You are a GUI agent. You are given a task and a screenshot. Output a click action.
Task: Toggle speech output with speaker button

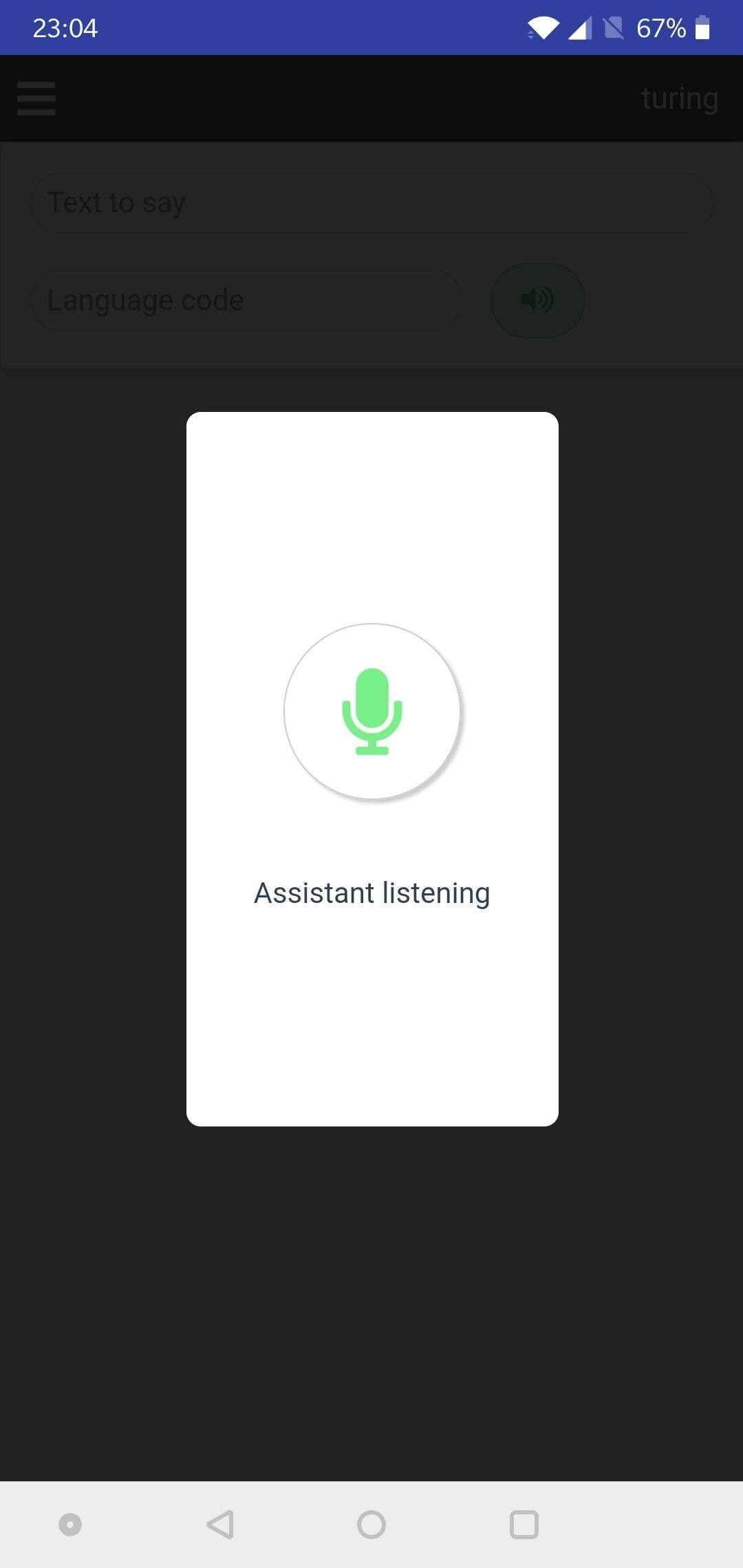click(x=537, y=300)
